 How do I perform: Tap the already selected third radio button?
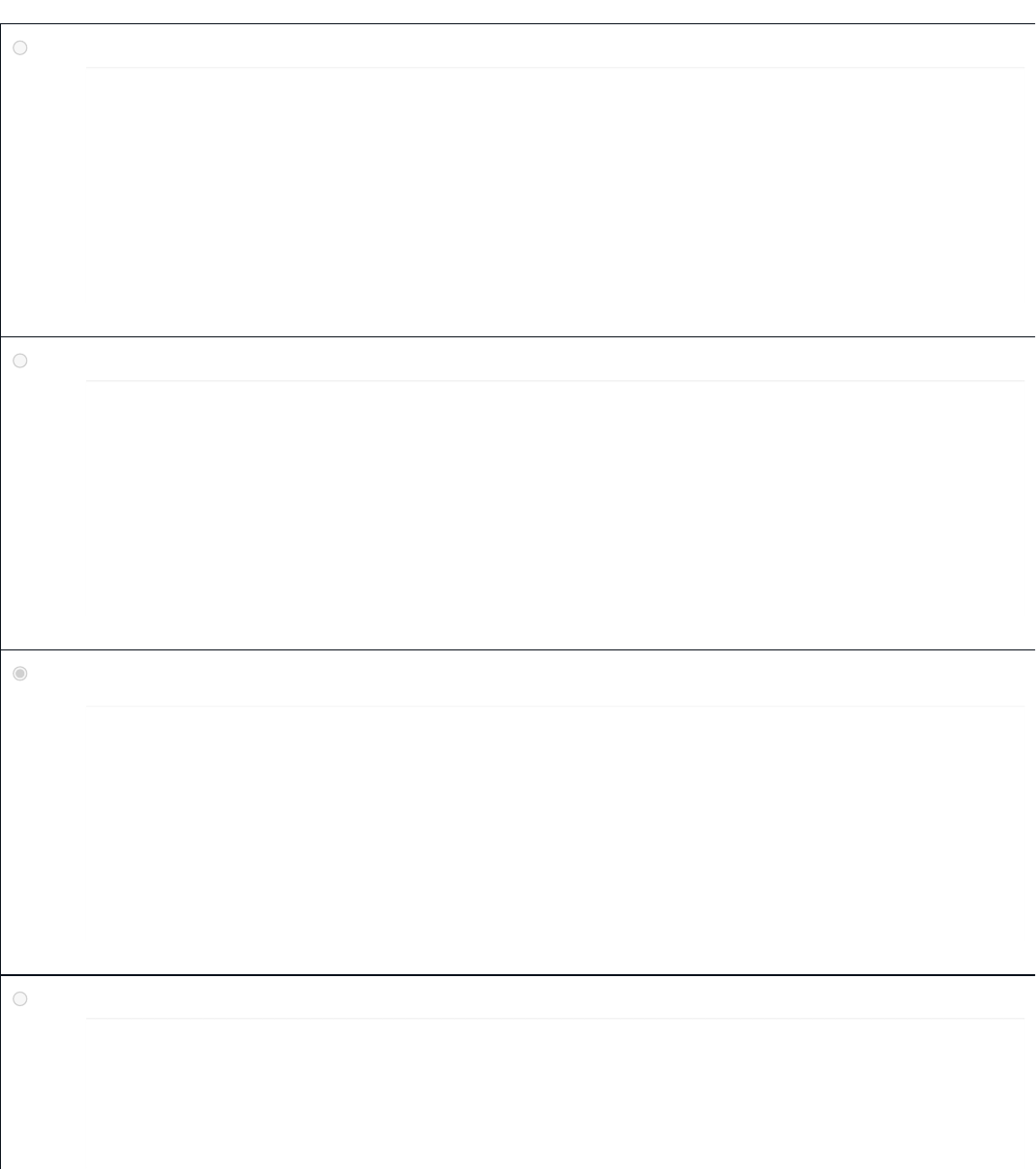tap(21, 674)
